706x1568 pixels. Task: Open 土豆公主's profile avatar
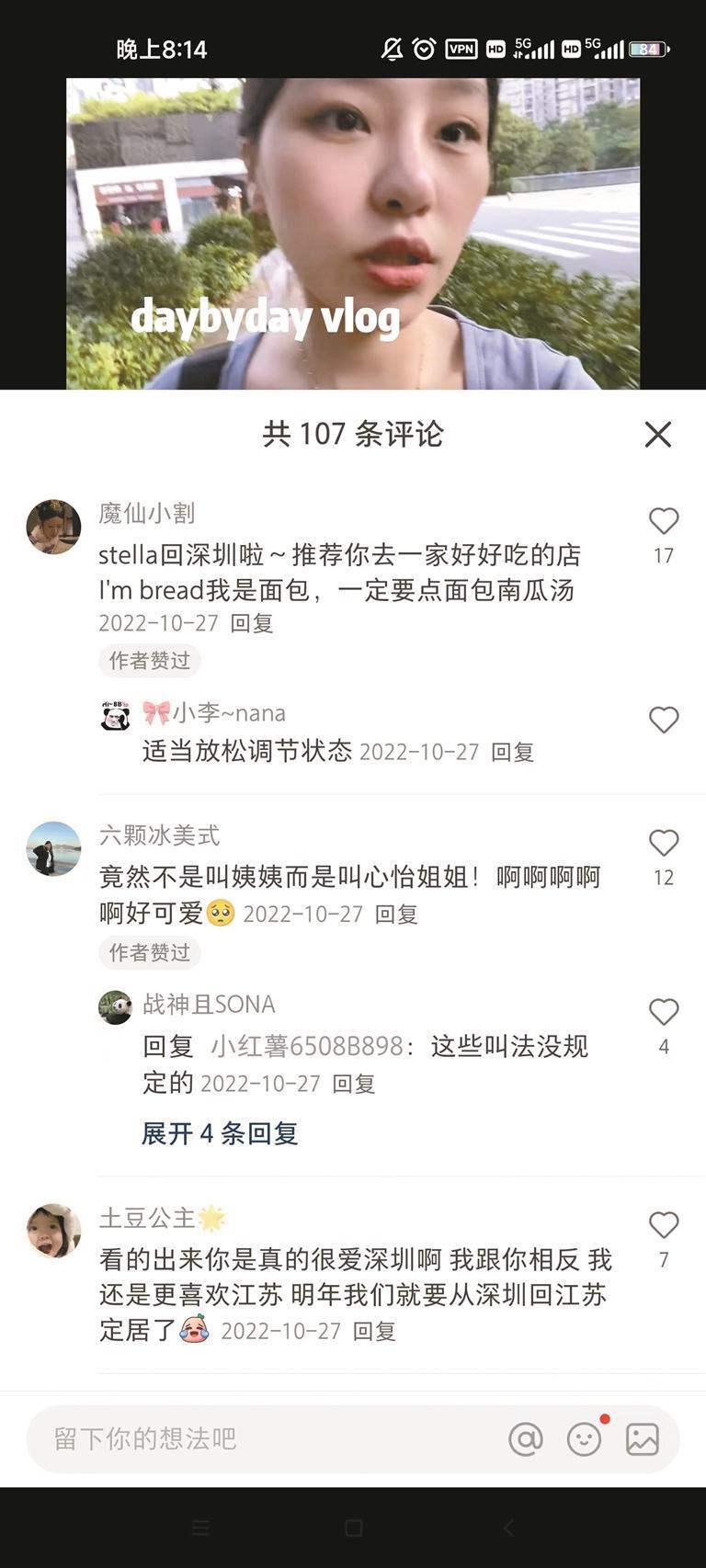pyautogui.click(x=53, y=1231)
